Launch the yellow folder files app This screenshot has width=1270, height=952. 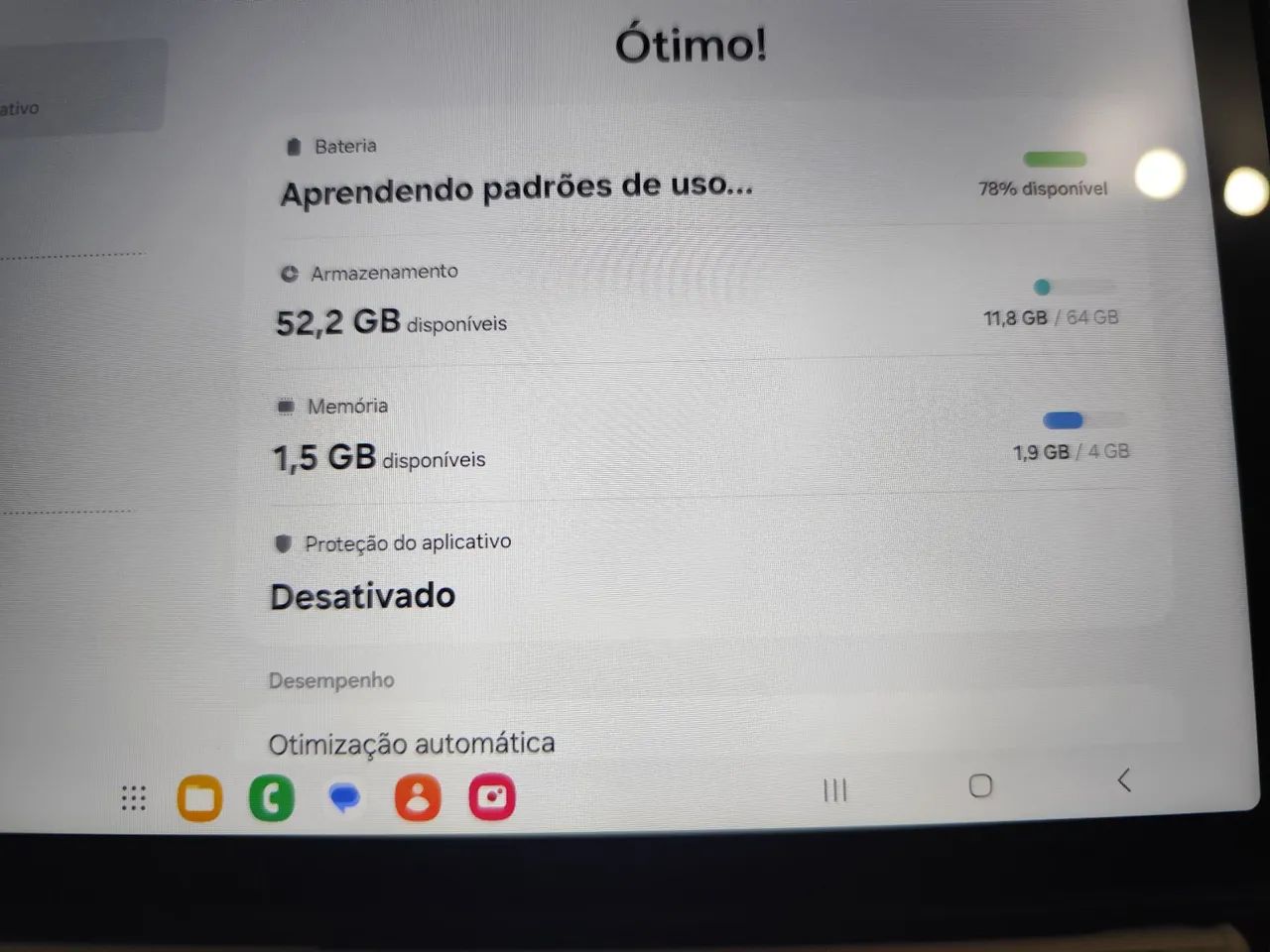pos(199,798)
